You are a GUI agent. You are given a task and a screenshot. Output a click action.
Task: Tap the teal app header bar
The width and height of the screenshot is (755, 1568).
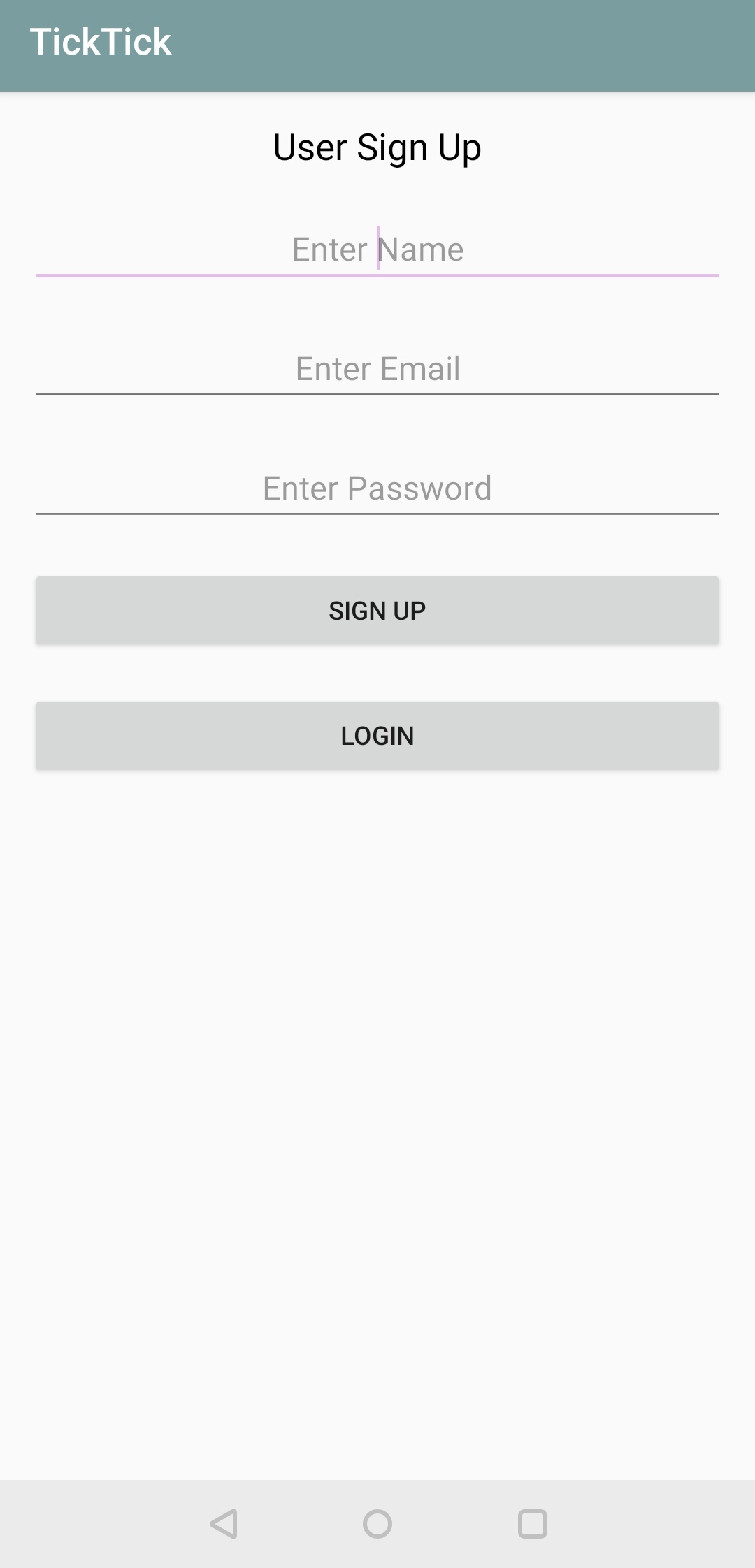377,44
